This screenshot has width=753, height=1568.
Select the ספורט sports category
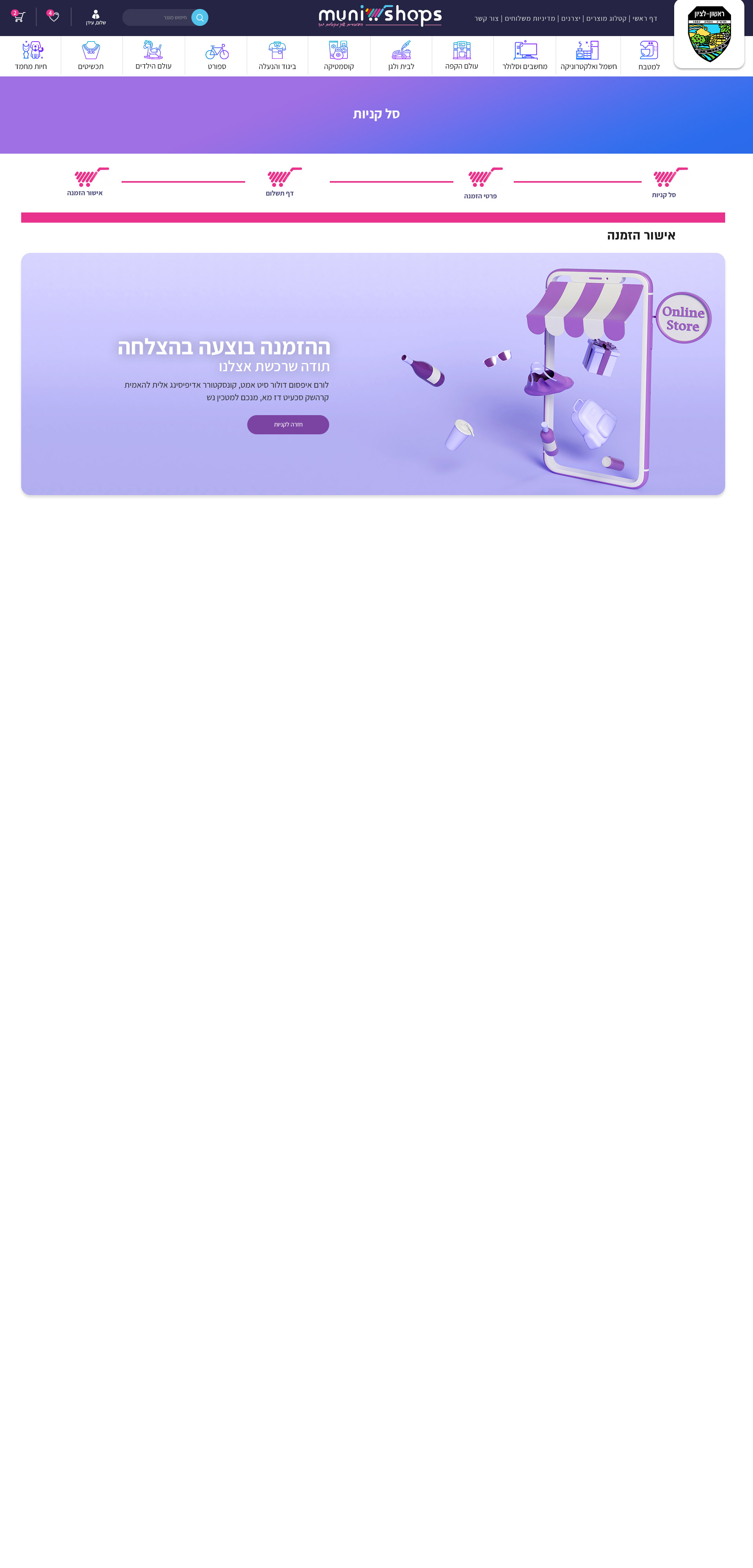coord(217,56)
